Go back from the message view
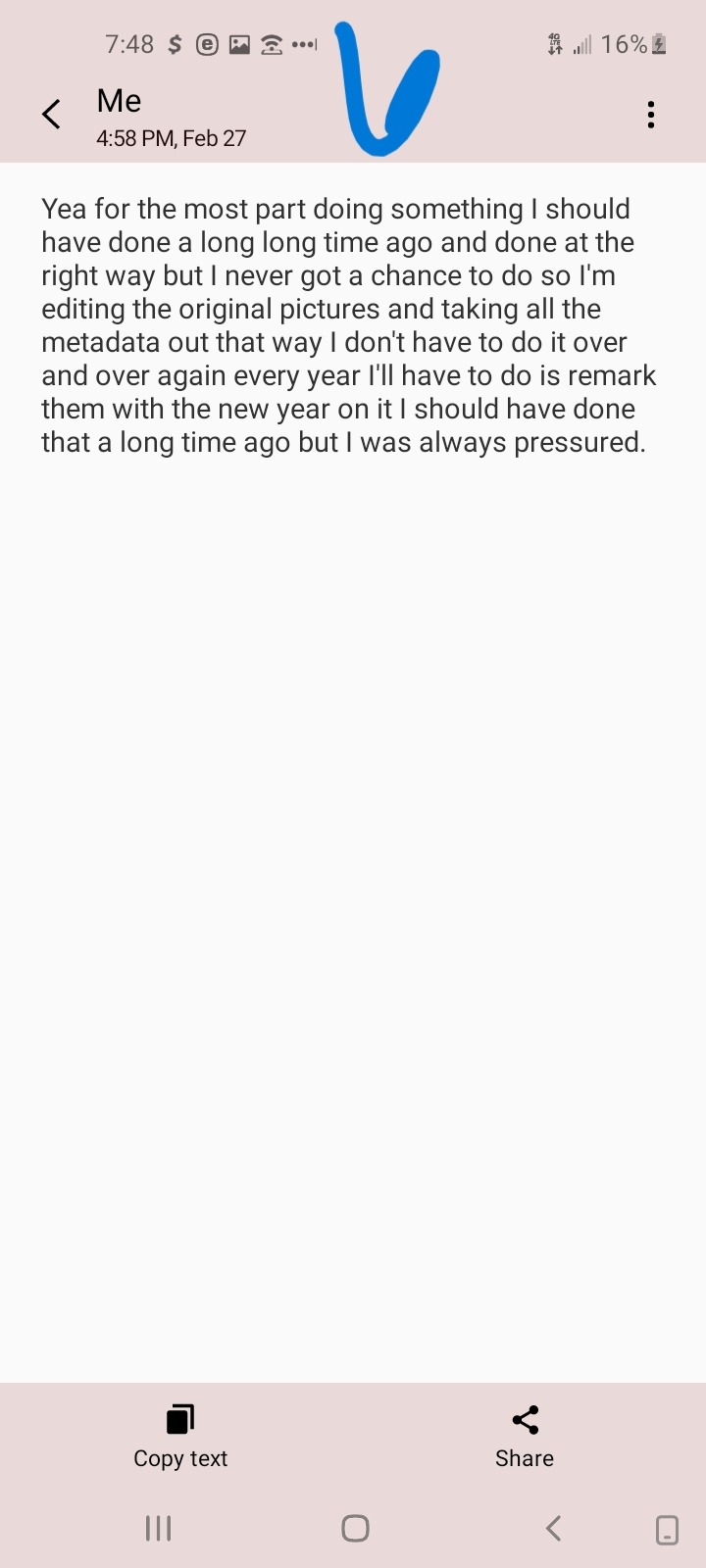This screenshot has width=706, height=1568. [x=52, y=115]
